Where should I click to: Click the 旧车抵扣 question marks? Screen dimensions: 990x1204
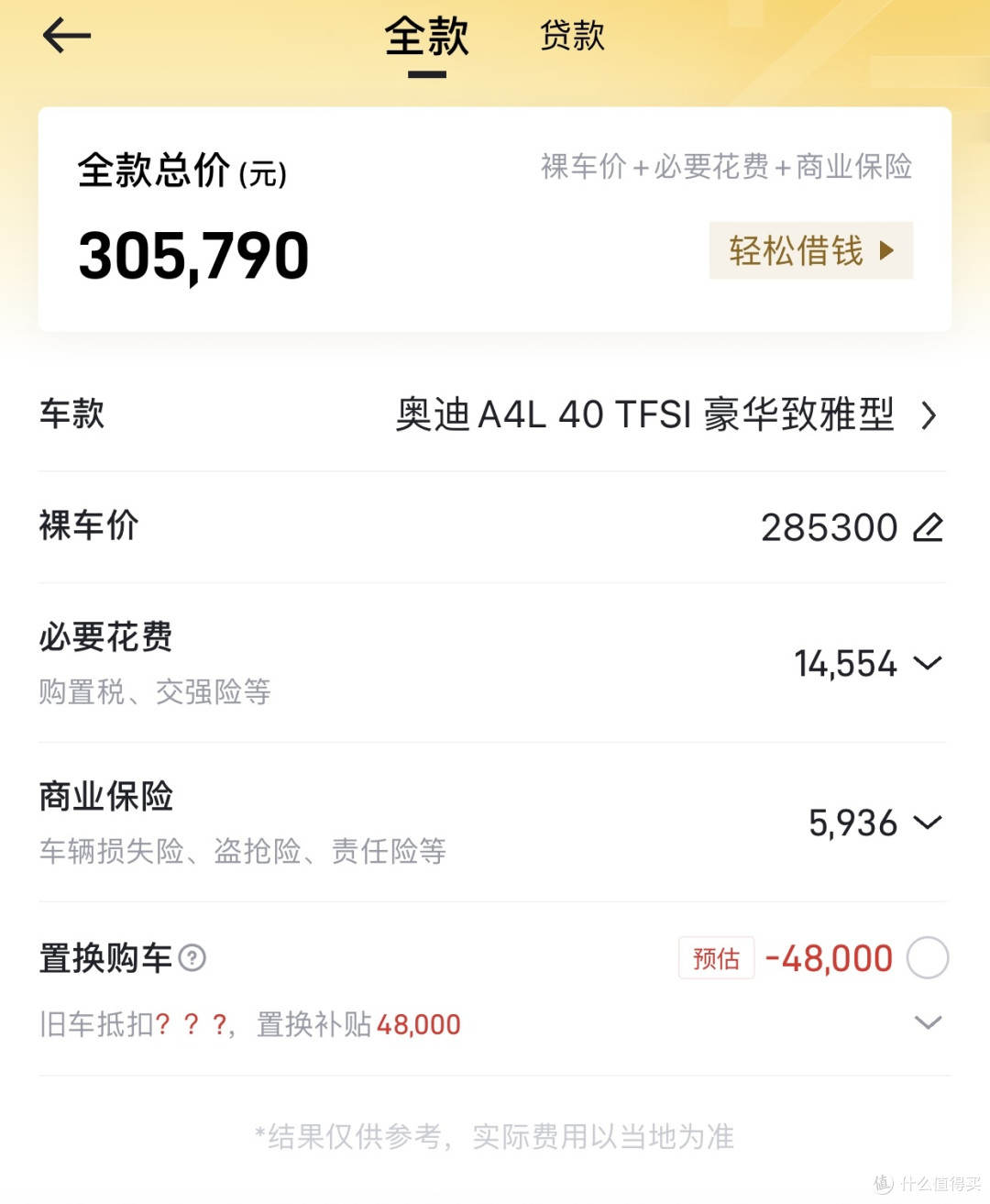click(x=194, y=1023)
